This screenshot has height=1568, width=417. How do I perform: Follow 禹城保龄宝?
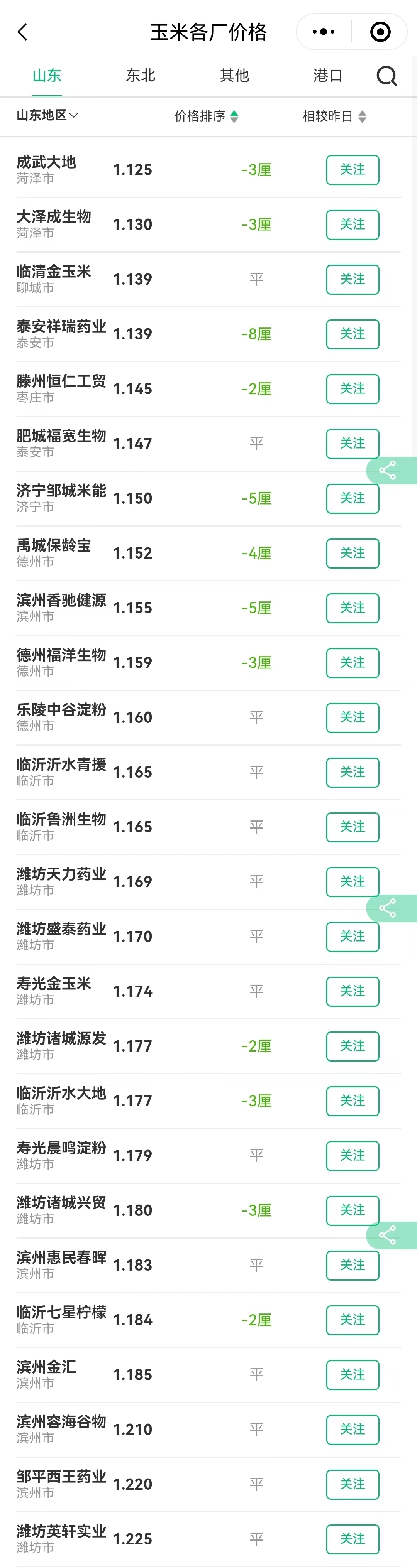353,553
